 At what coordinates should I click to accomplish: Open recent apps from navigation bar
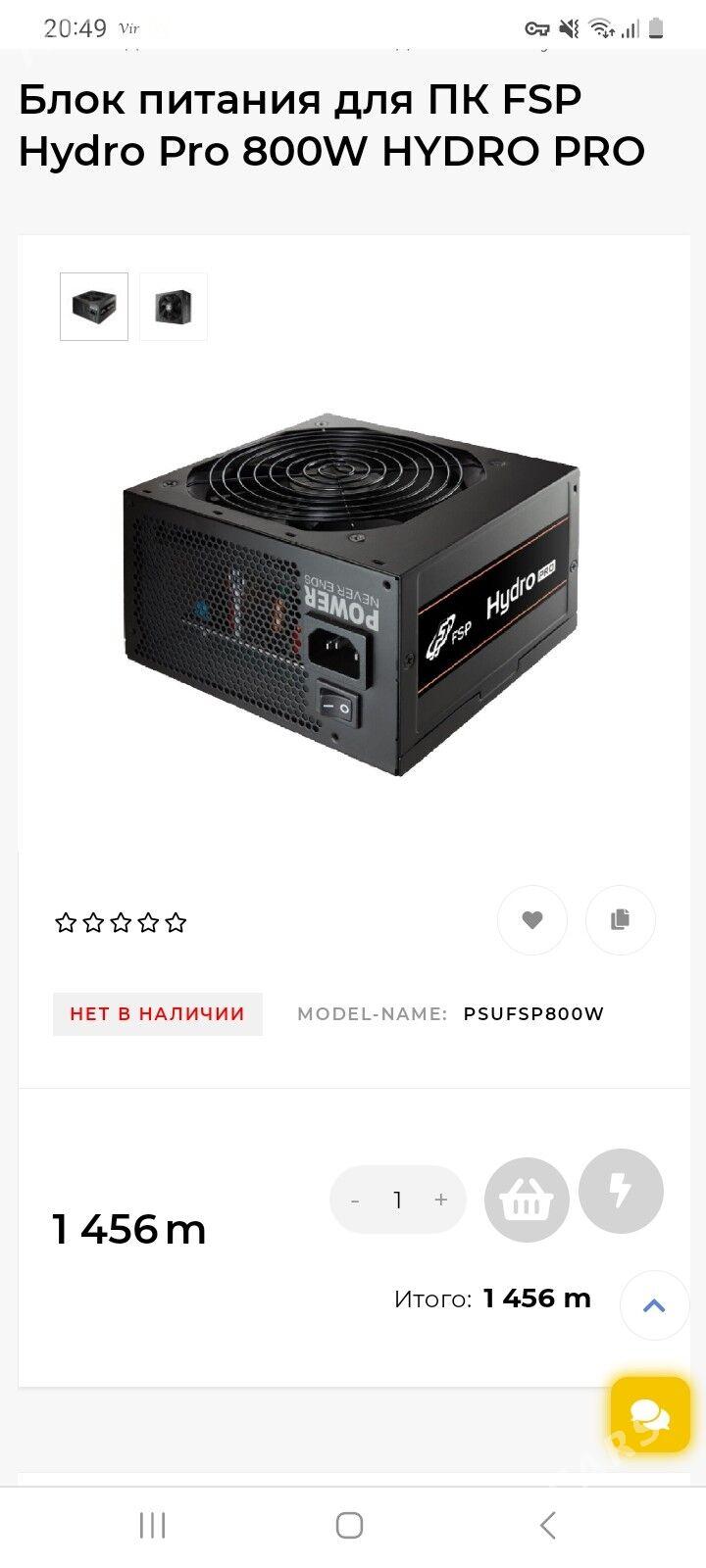[x=152, y=1526]
